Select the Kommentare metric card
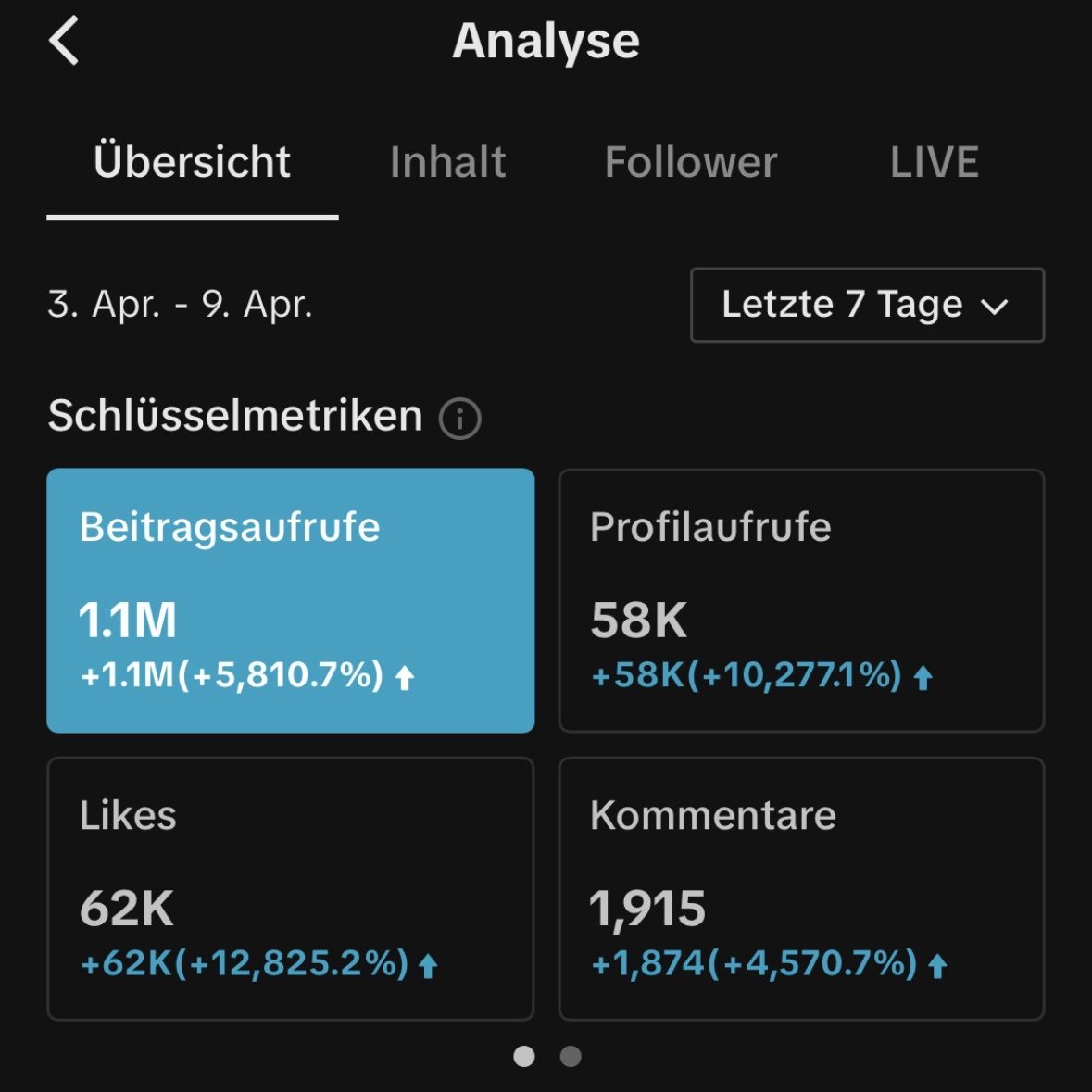This screenshot has height=1092, width=1092. pyautogui.click(x=801, y=888)
